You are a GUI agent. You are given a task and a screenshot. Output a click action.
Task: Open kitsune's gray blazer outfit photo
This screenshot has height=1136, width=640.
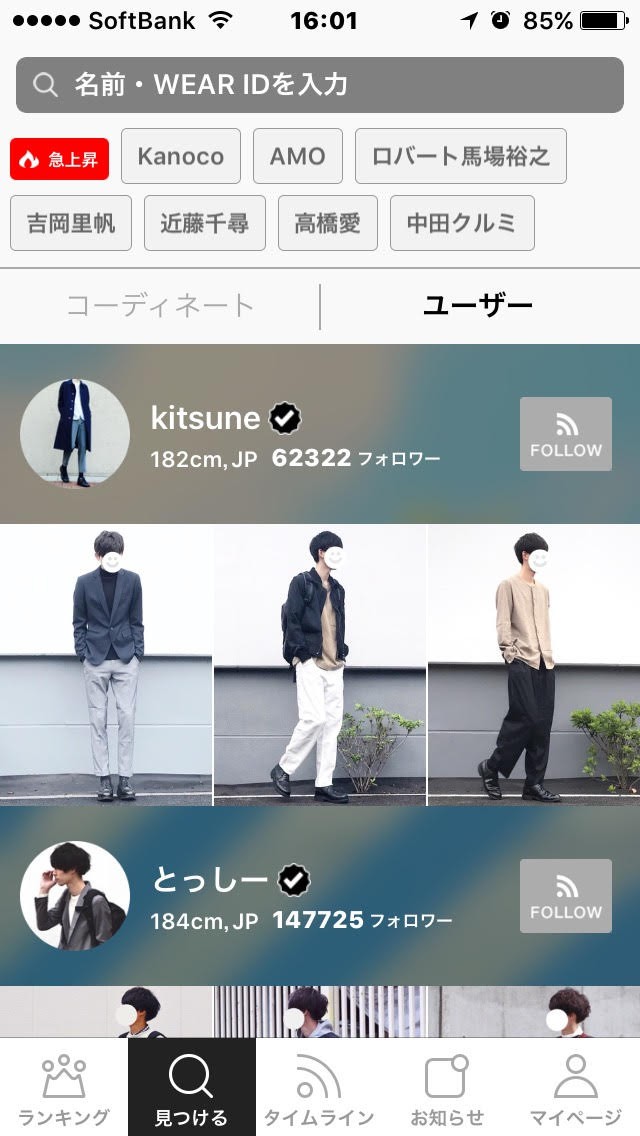[x=106, y=665]
